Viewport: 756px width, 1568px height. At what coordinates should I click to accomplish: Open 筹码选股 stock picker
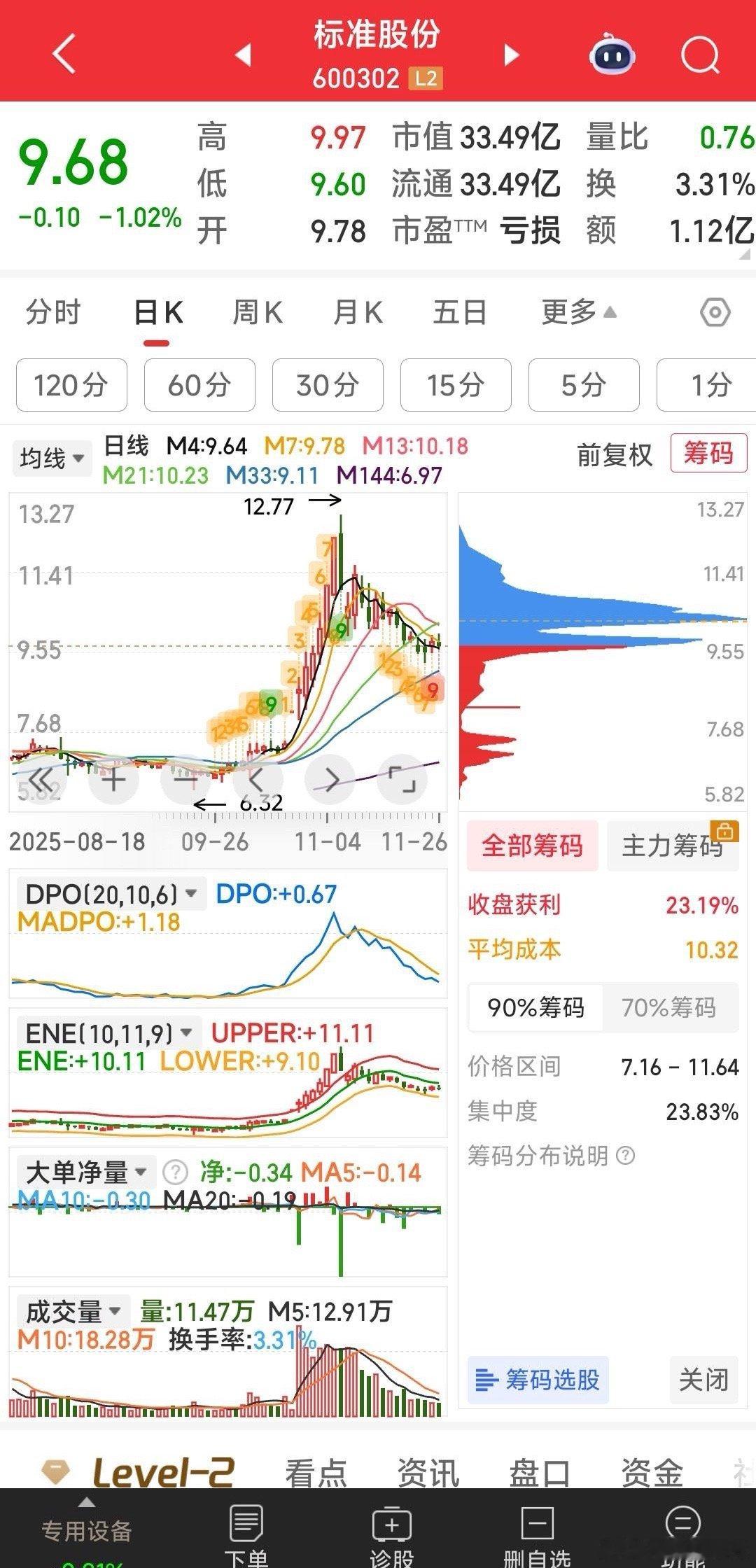538,1380
